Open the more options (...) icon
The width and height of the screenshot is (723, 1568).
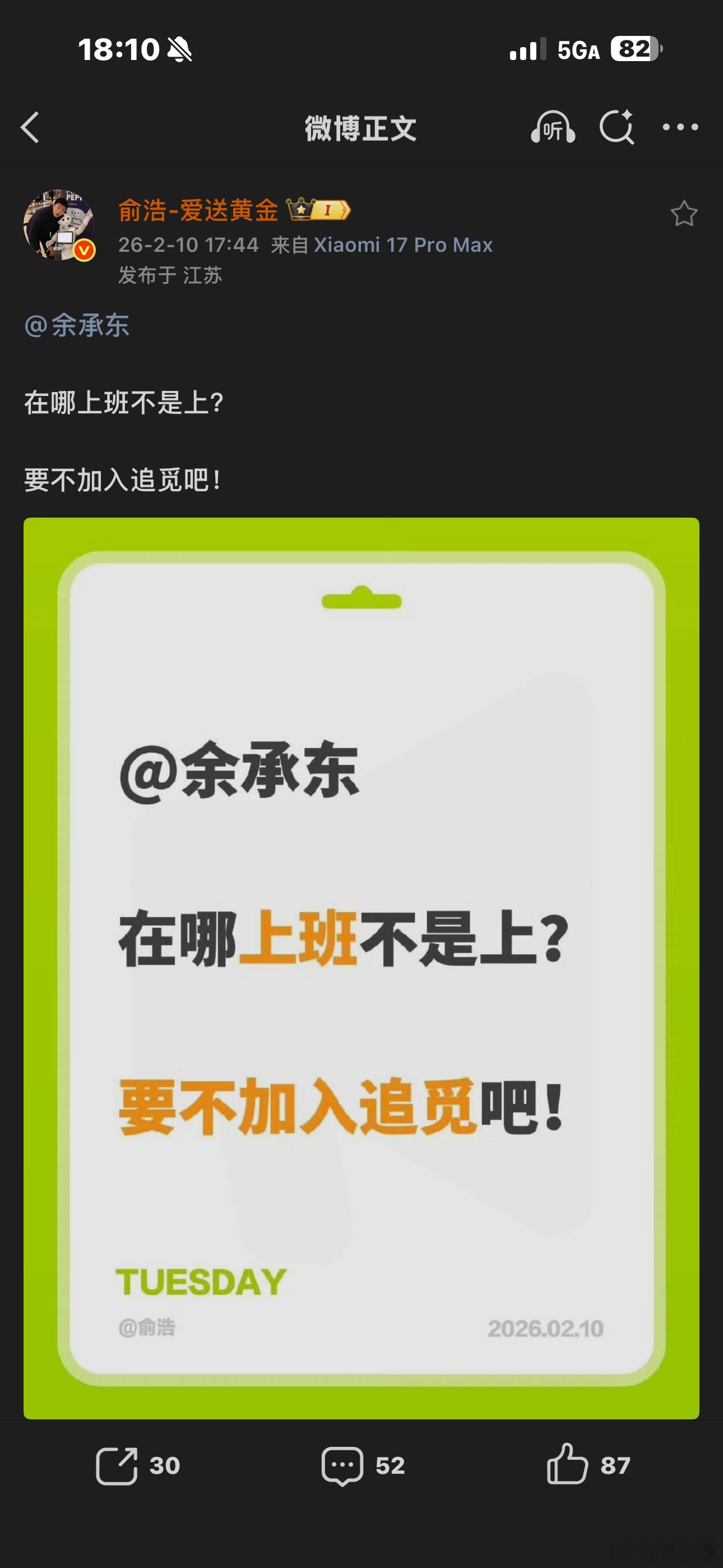pos(680,128)
